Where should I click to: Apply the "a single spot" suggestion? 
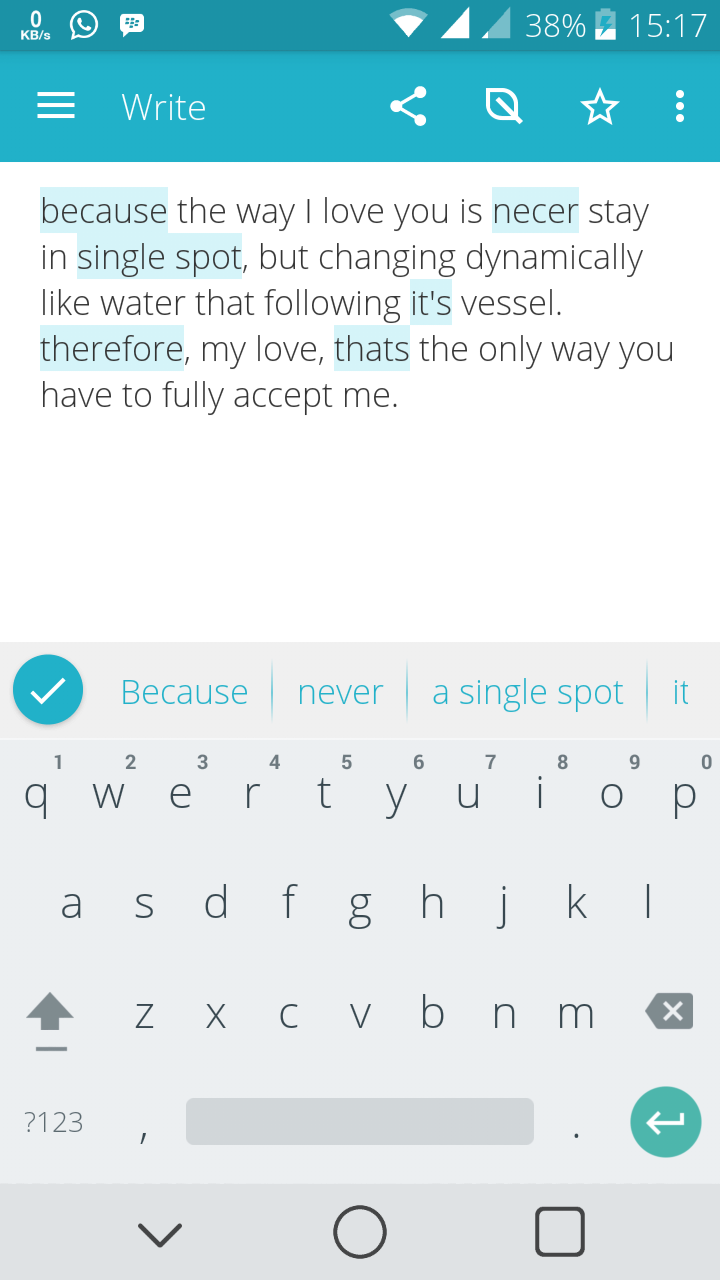point(527,692)
